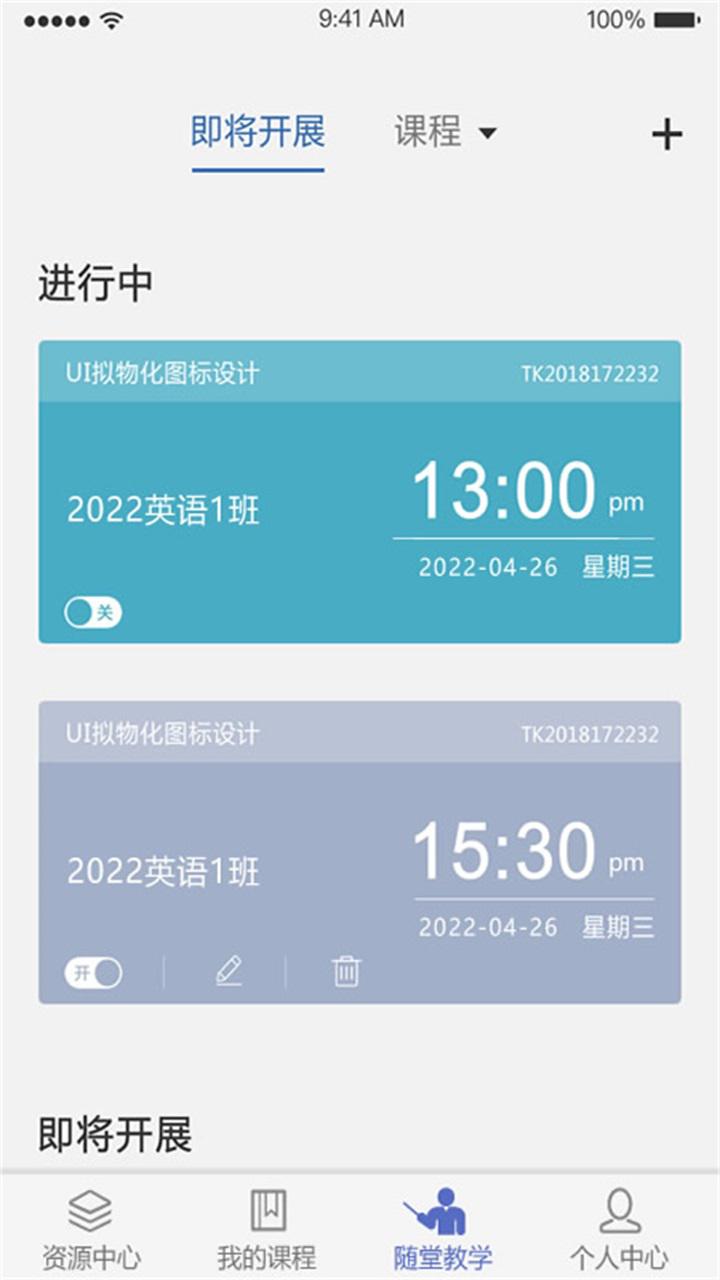
Task: Toggle the 开 switch on 15:30 card
Action: pos(93,972)
